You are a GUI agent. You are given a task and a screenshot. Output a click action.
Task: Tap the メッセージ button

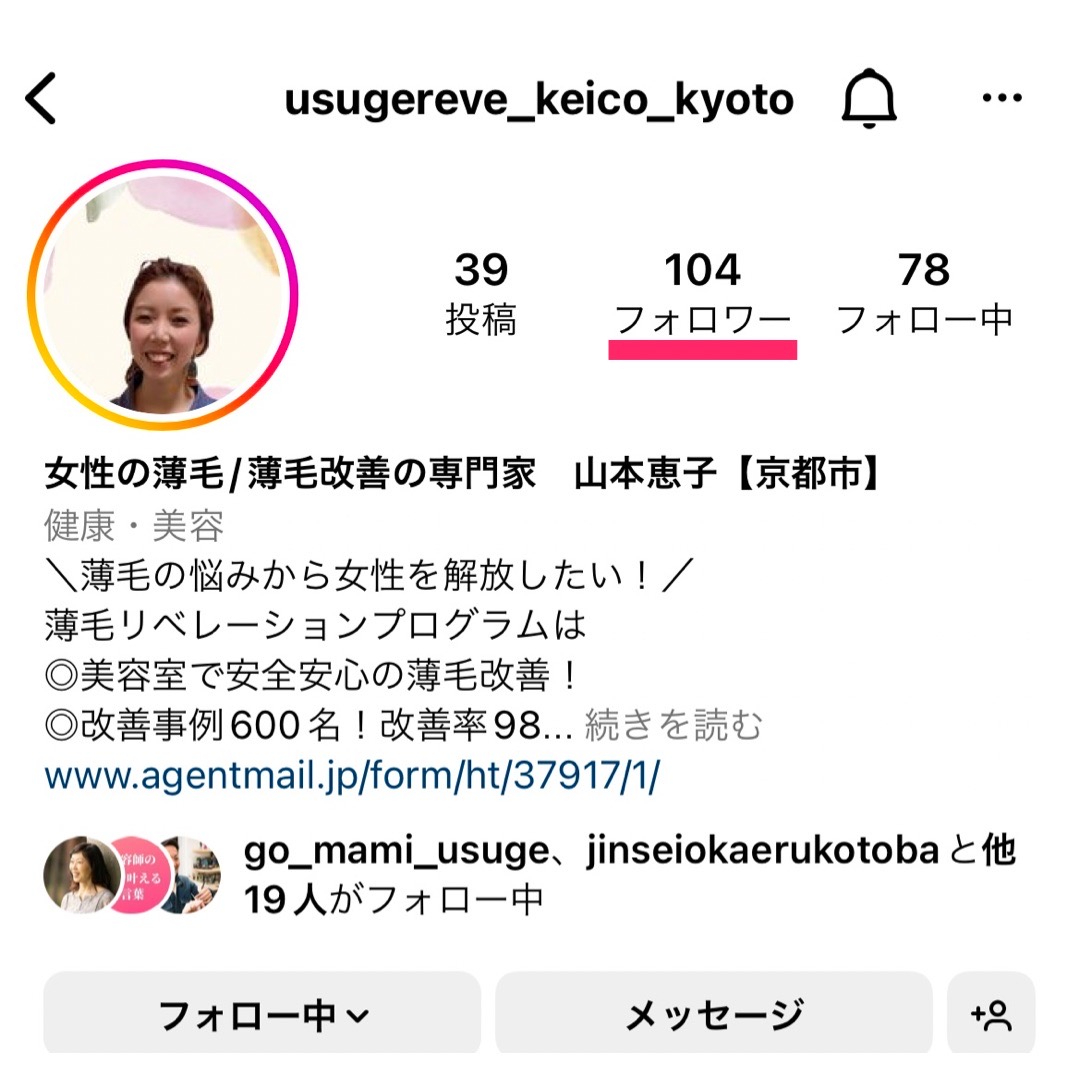714,1015
